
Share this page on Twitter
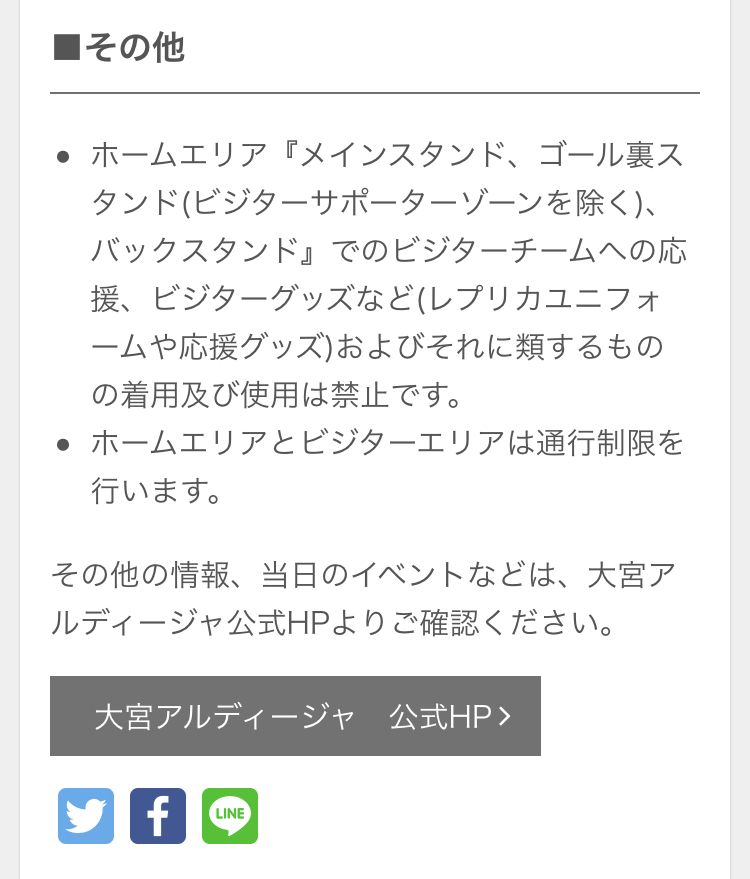tap(86, 816)
